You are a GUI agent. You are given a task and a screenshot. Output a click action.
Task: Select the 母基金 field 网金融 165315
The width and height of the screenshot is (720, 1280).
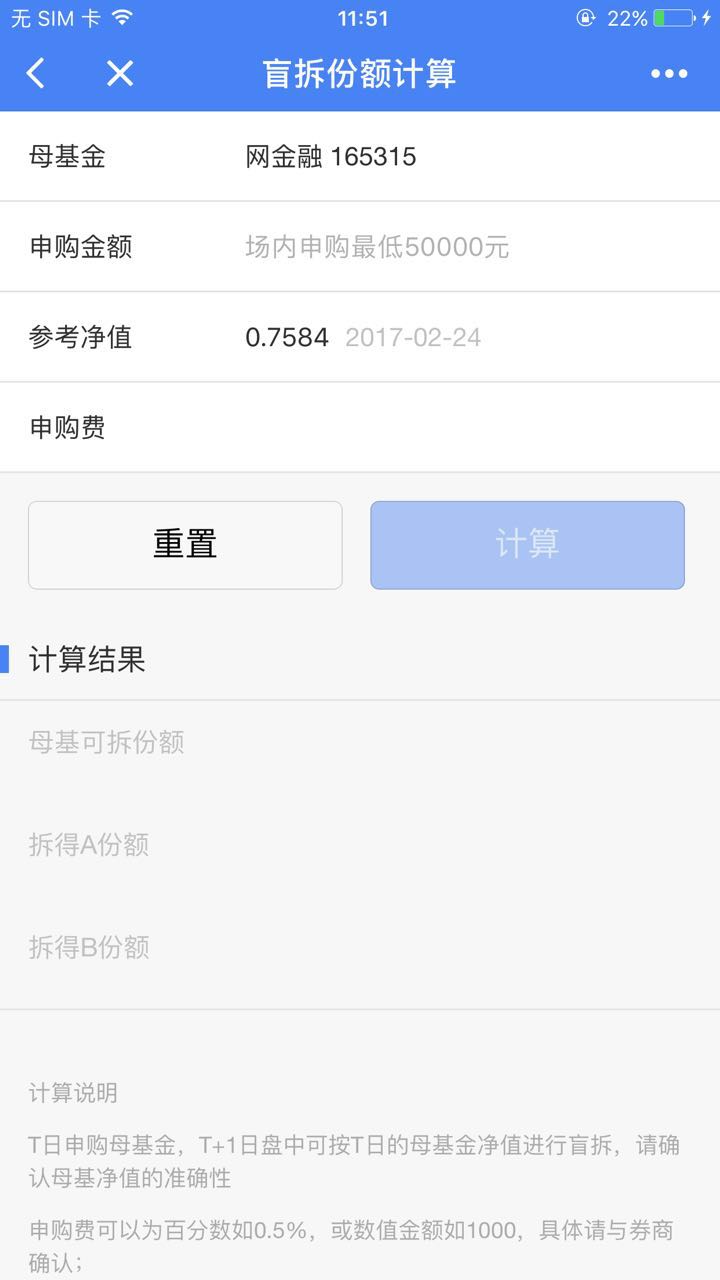click(331, 157)
